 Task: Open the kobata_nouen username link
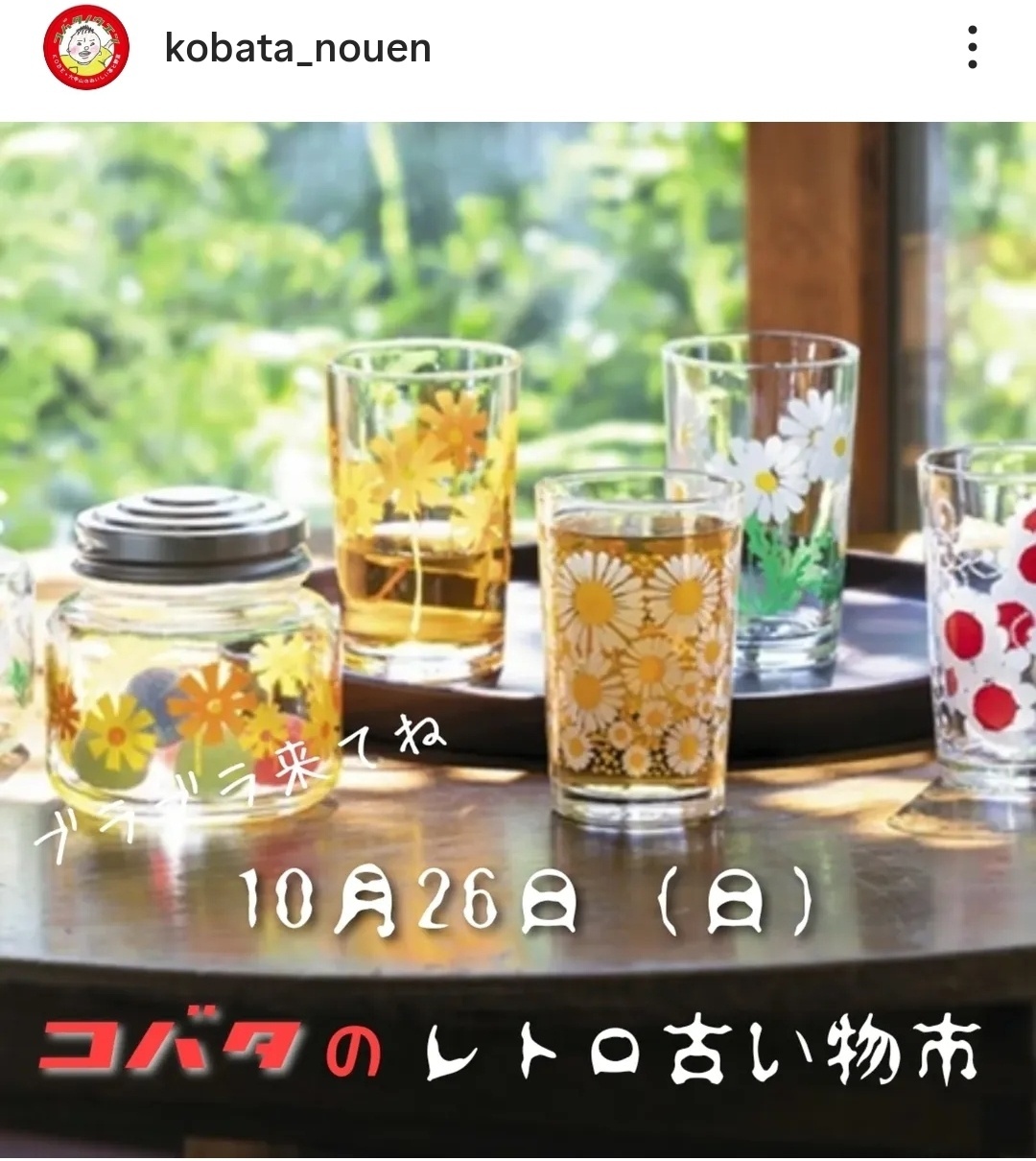tap(297, 48)
